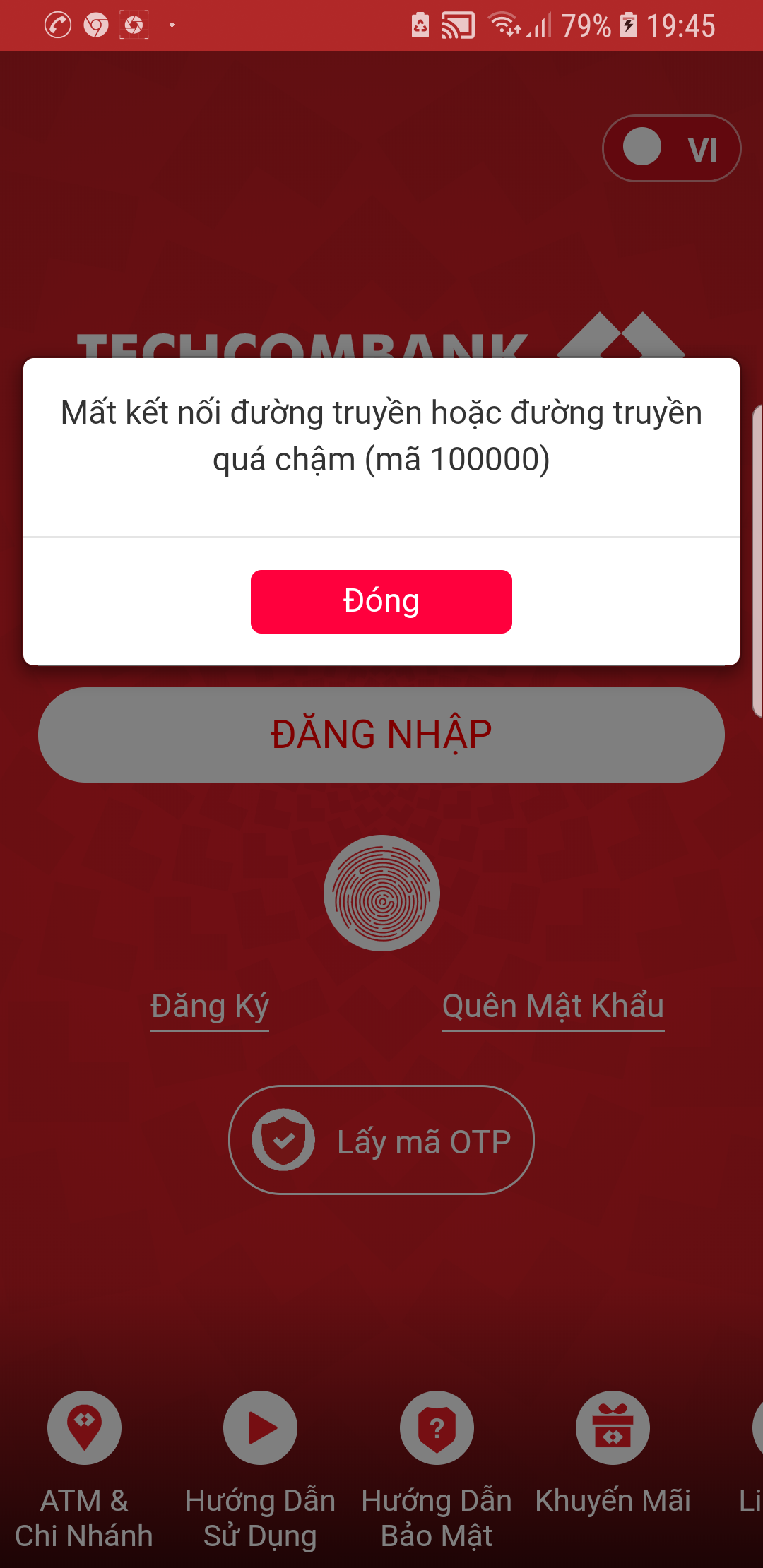Open the Quên Mật Khẩu link
This screenshot has width=763, height=1568.
[x=552, y=1006]
